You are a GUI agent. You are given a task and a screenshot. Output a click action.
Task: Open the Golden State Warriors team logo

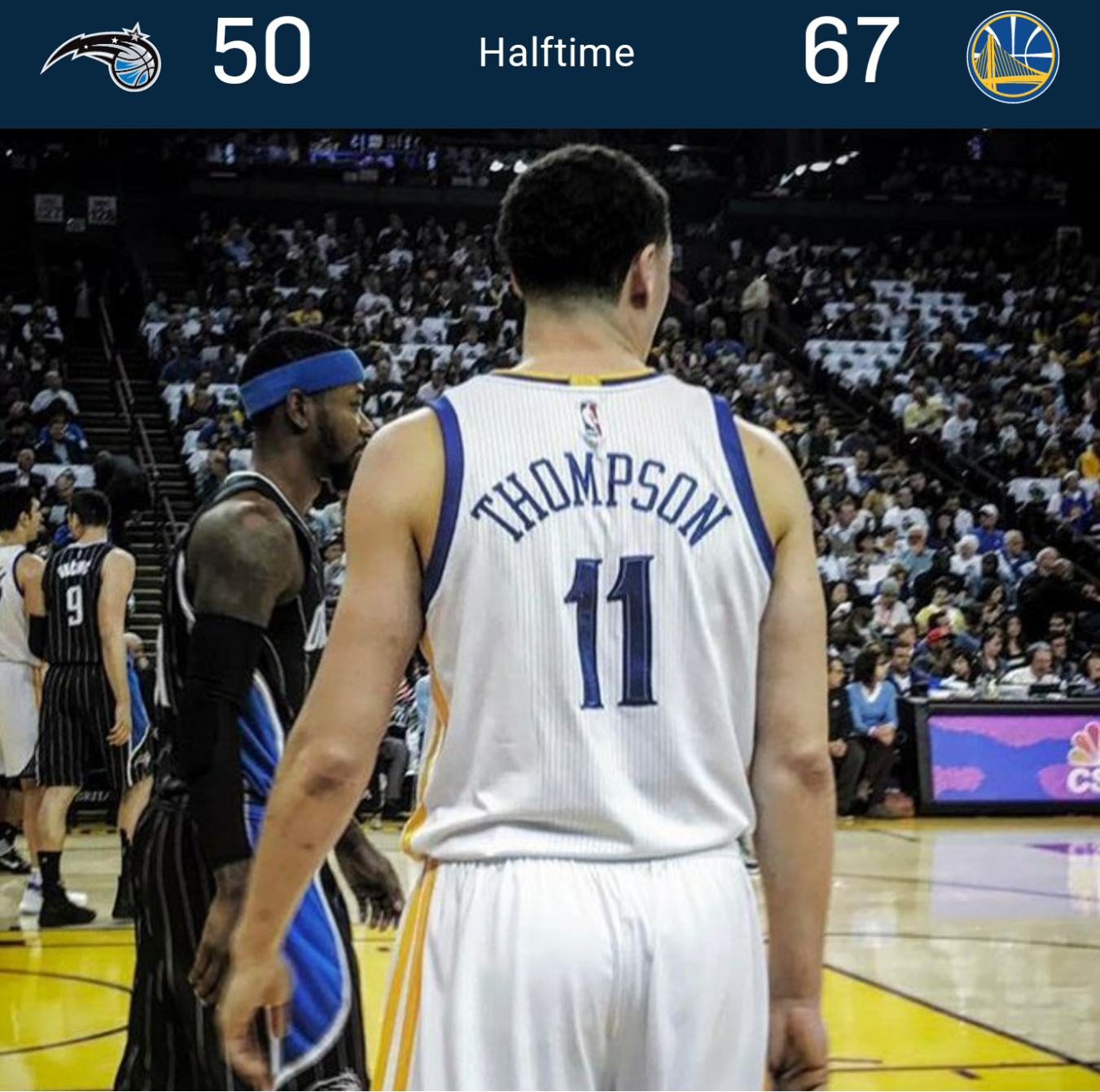click(1012, 57)
